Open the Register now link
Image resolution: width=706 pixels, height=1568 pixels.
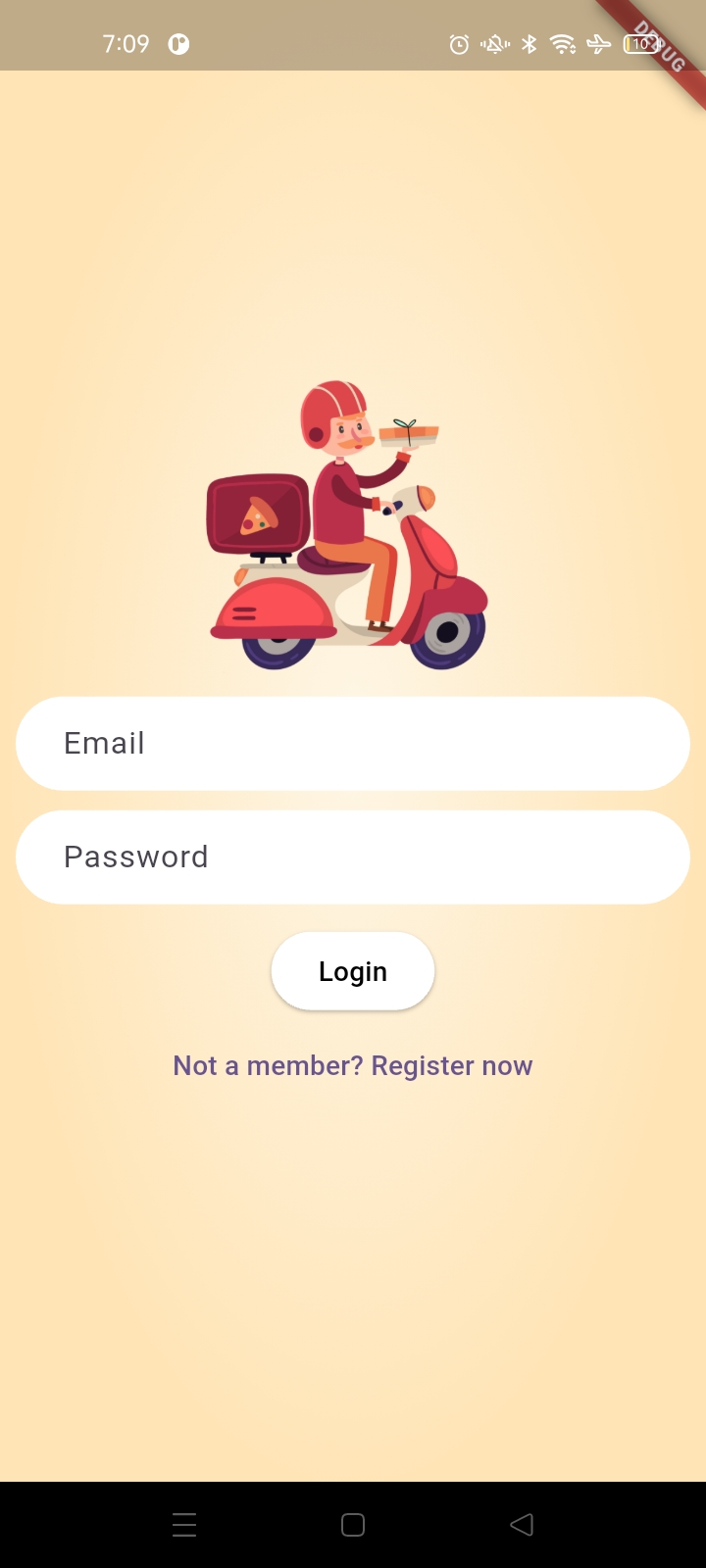click(x=353, y=1066)
